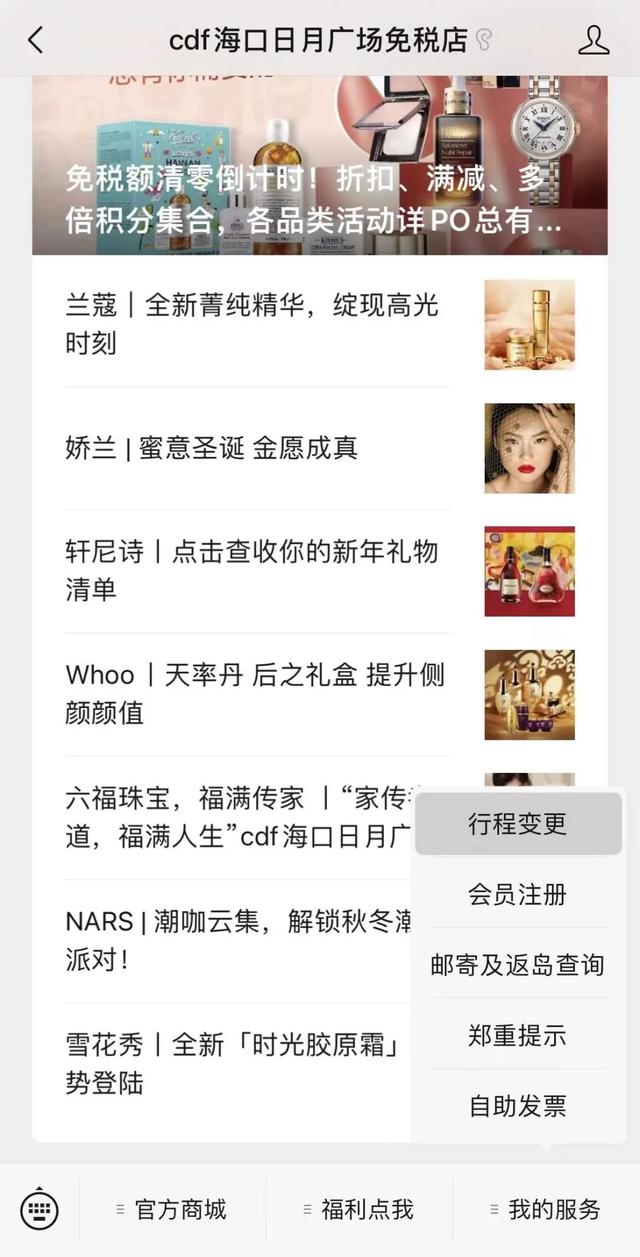
Task: Choose 会员注册 from the service menu
Action: click(518, 895)
